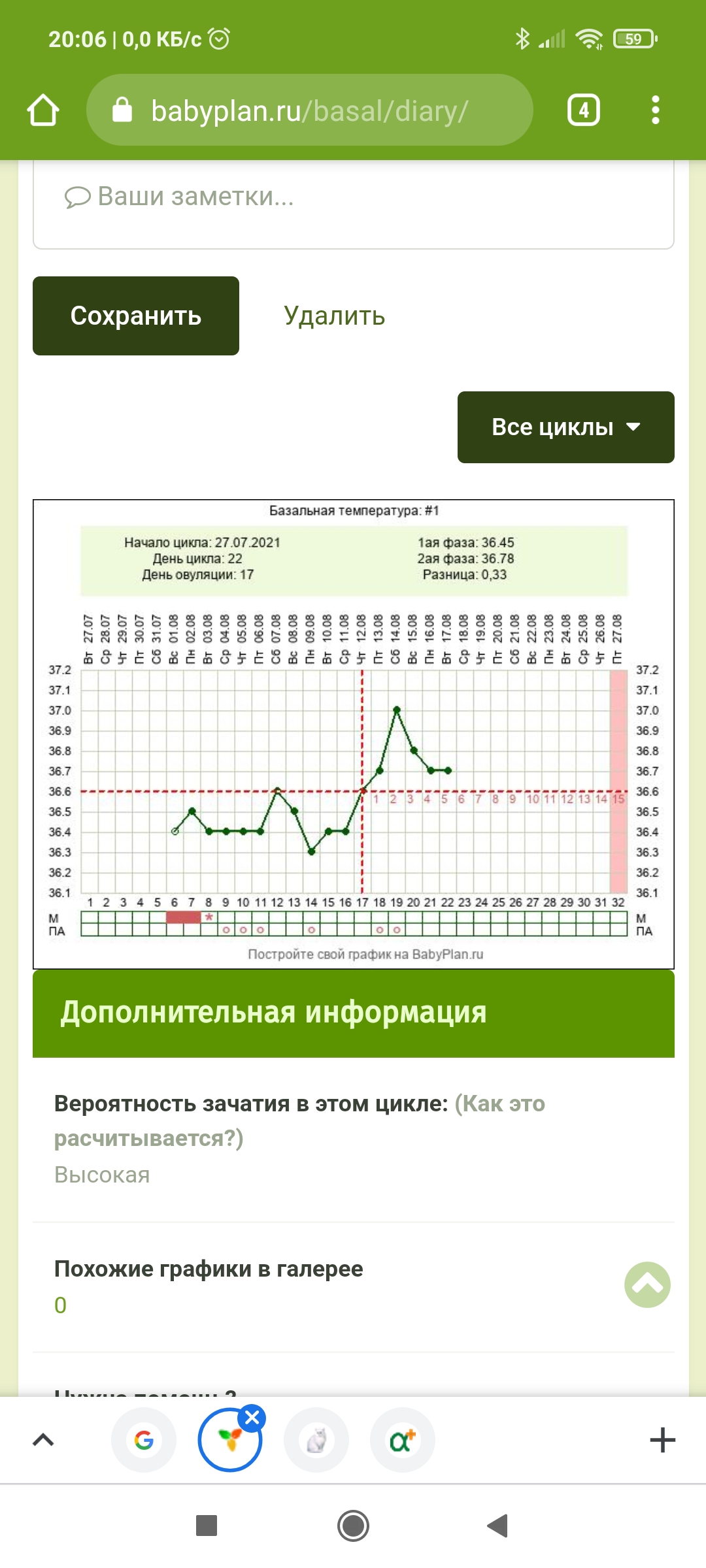Close the current BabyPlan tab
Screen dimensions: 706x1568
point(252,1418)
